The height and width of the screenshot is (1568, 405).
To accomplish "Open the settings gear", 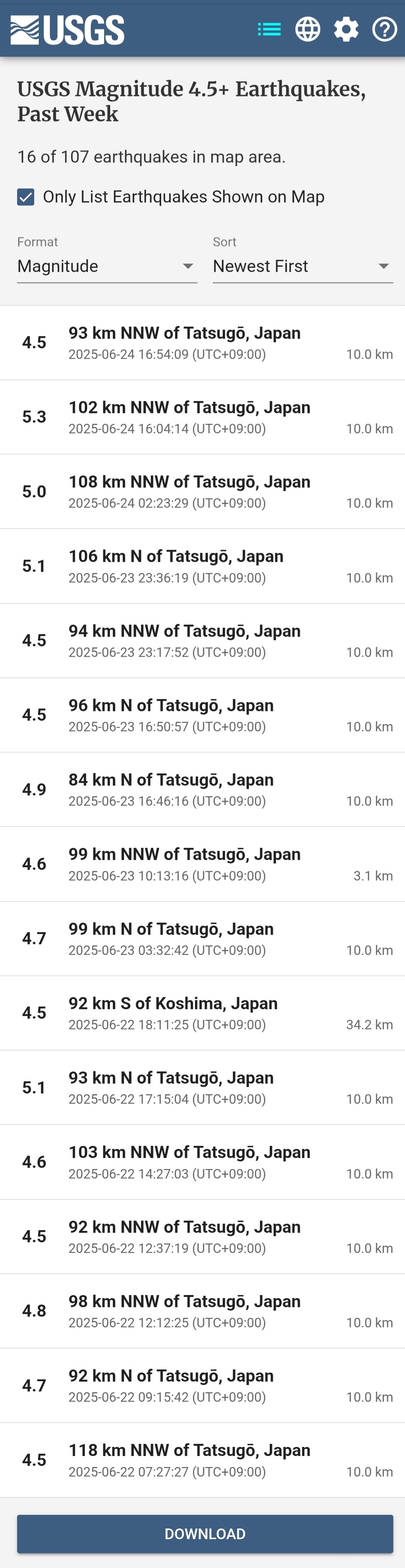I will click(346, 29).
